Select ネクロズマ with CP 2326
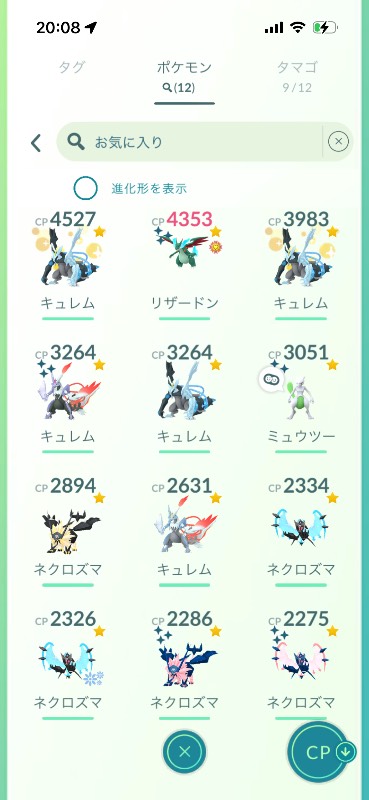This screenshot has height=800, width=369. [68, 664]
